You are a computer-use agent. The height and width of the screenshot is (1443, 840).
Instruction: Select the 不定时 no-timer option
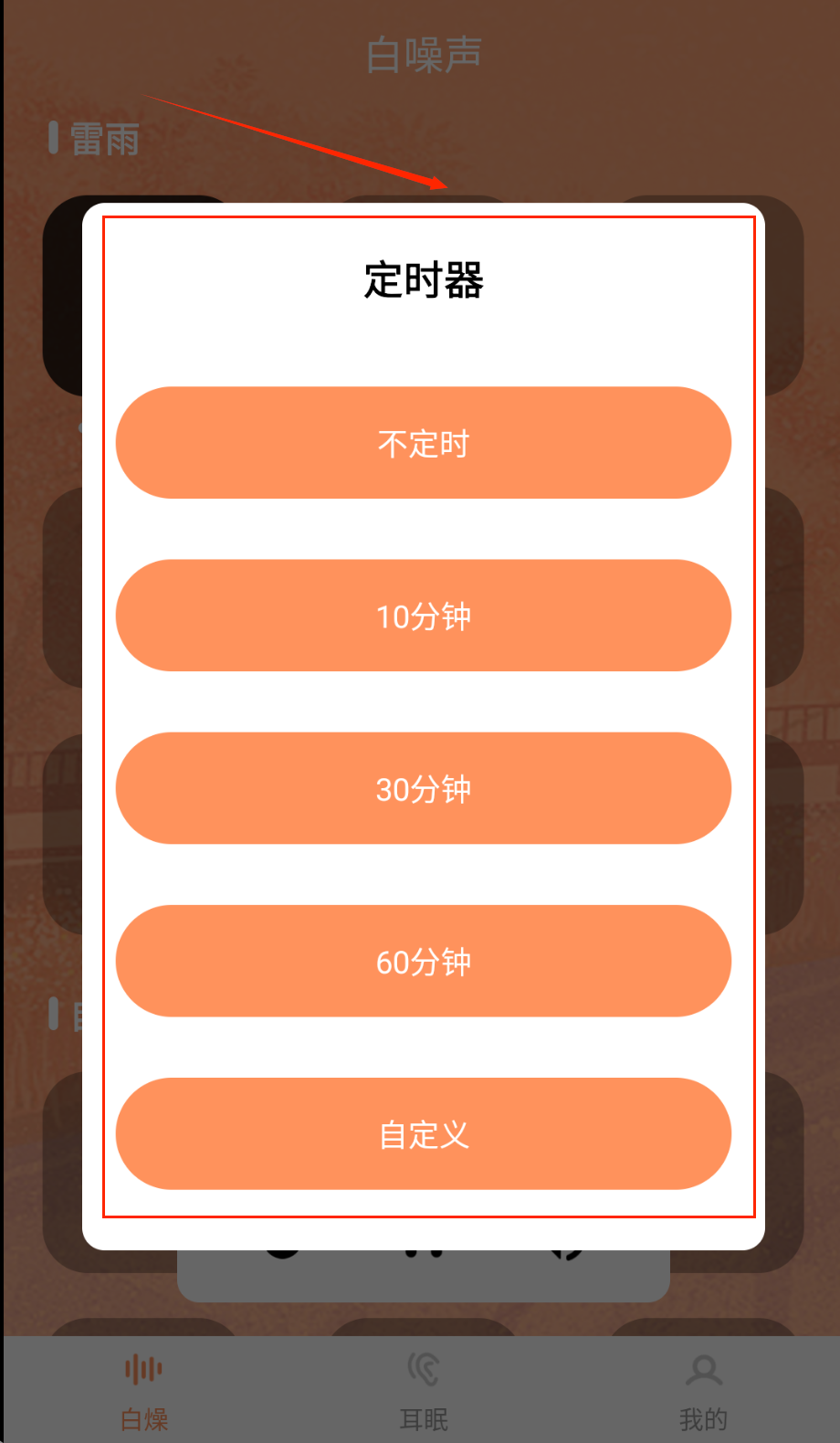pyautogui.click(x=424, y=443)
